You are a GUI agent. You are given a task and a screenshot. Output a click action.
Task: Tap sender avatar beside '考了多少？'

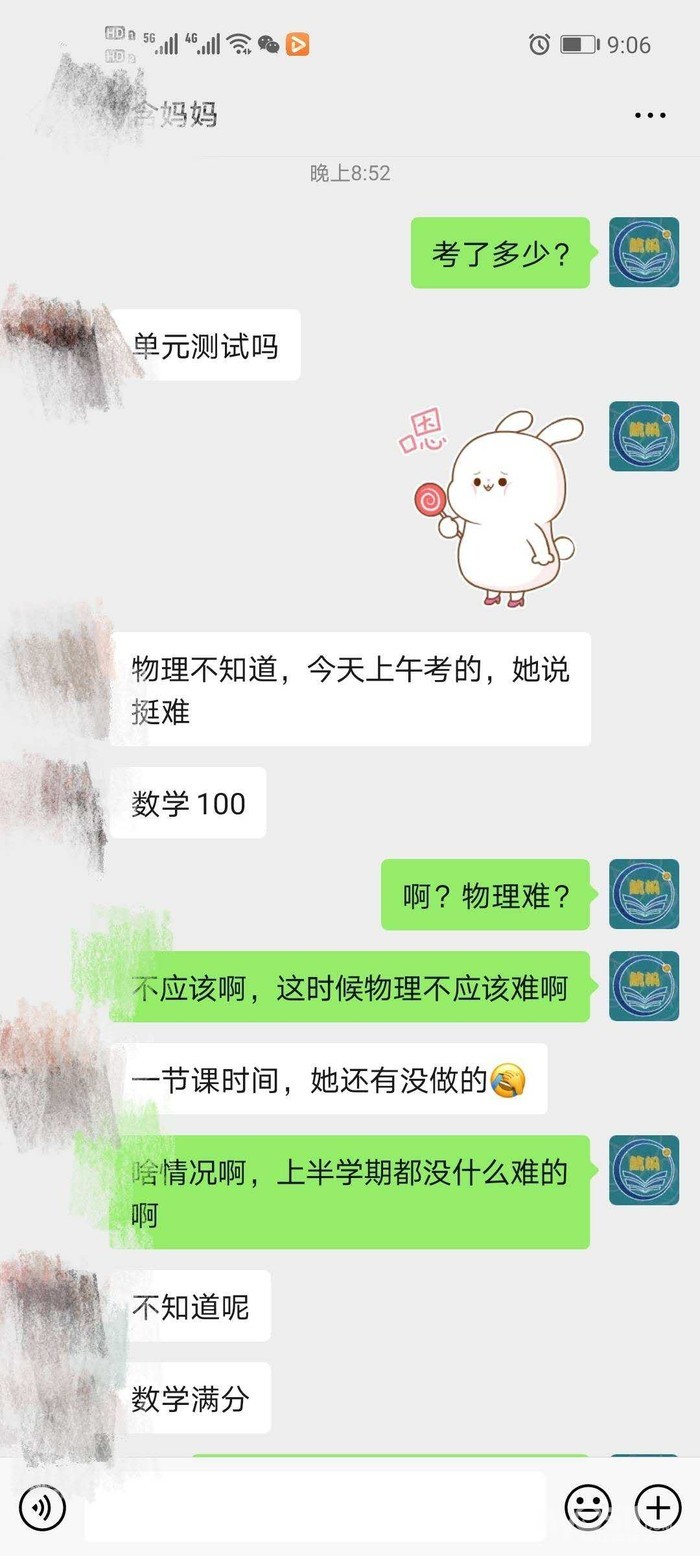click(x=644, y=253)
